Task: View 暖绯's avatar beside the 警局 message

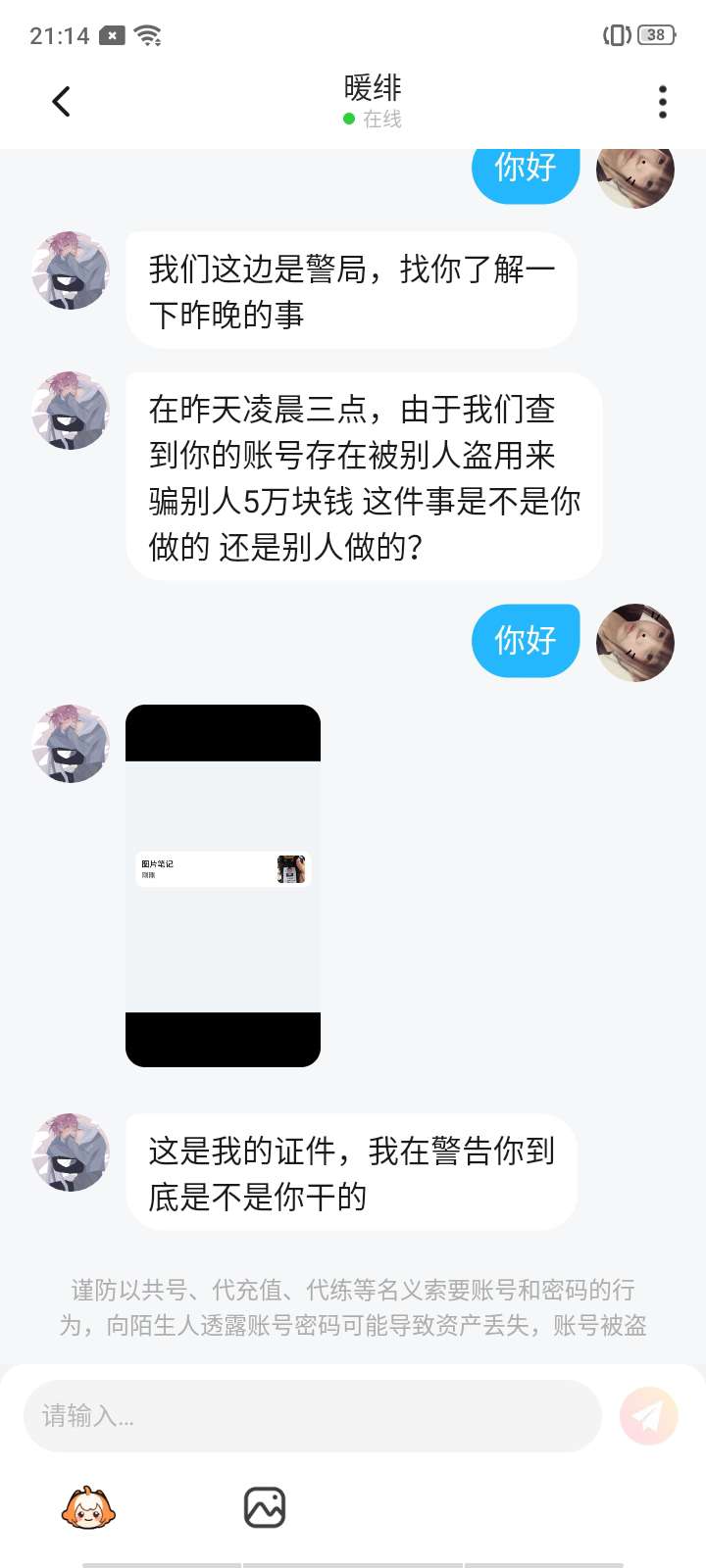Action: 71,270
